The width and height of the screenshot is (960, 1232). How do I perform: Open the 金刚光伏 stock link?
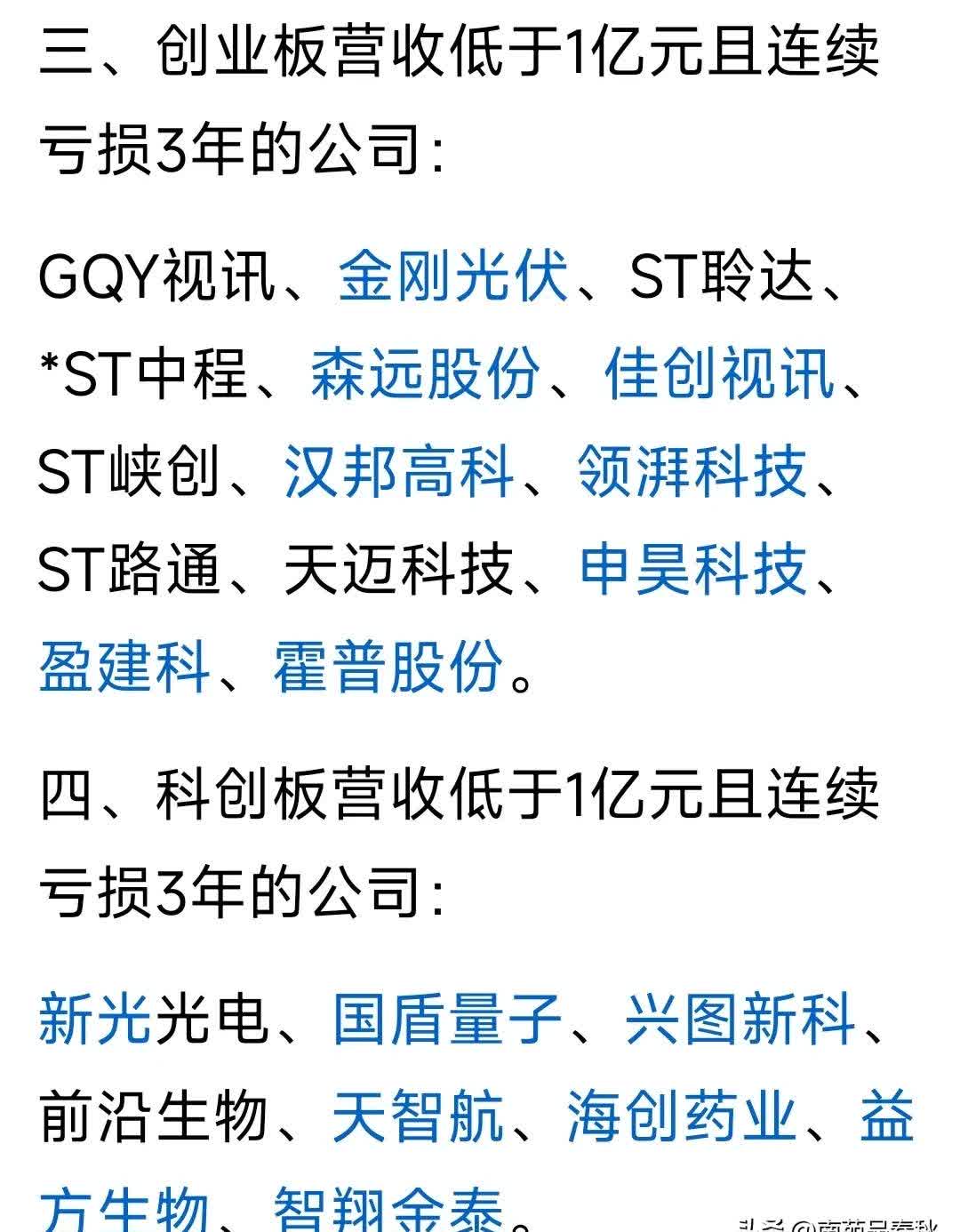453,276
